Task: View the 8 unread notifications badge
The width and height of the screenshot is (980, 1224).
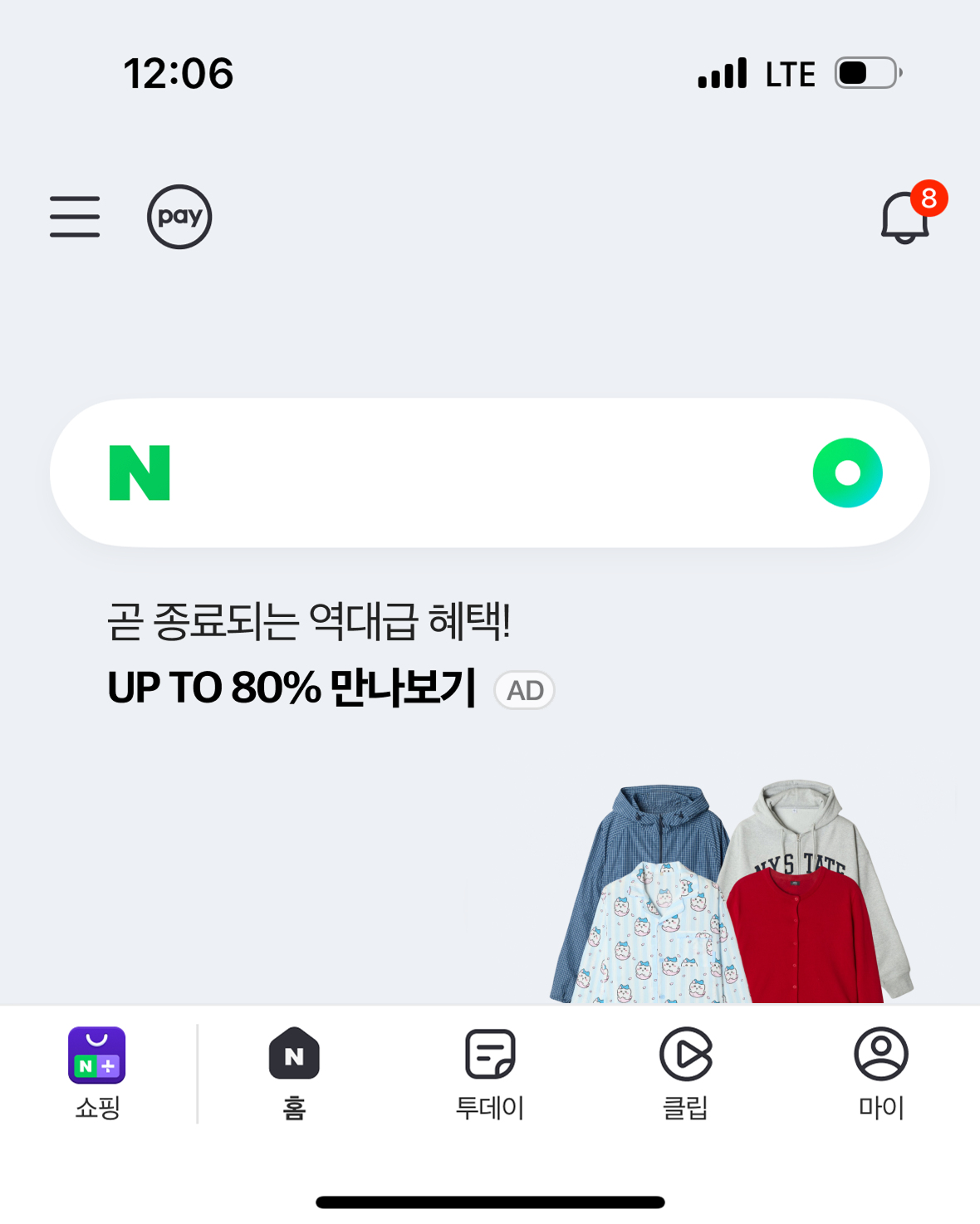Action: [929, 197]
